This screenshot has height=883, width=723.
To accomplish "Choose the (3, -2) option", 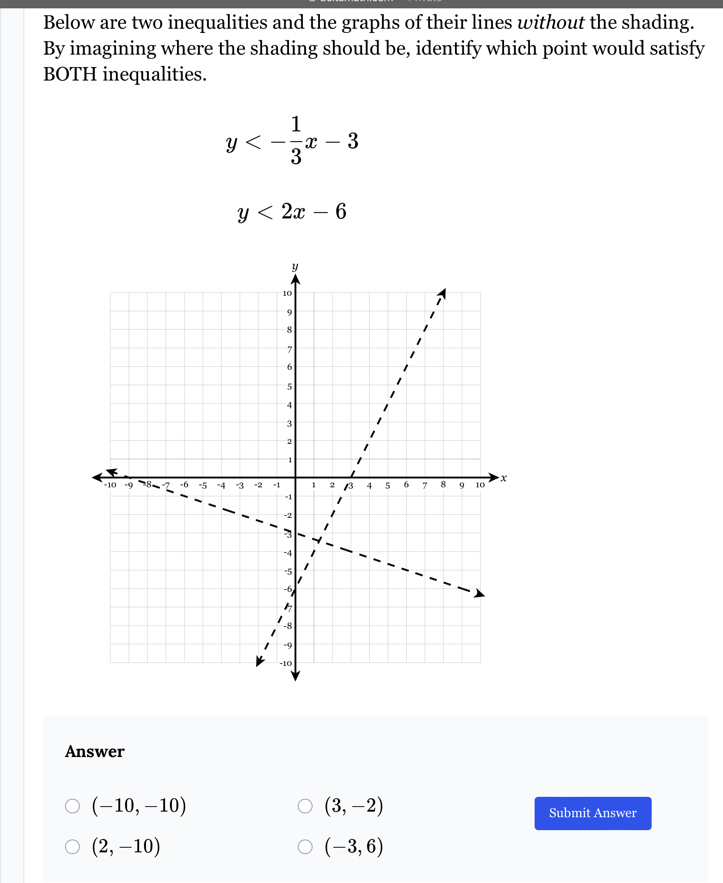I will (308, 806).
